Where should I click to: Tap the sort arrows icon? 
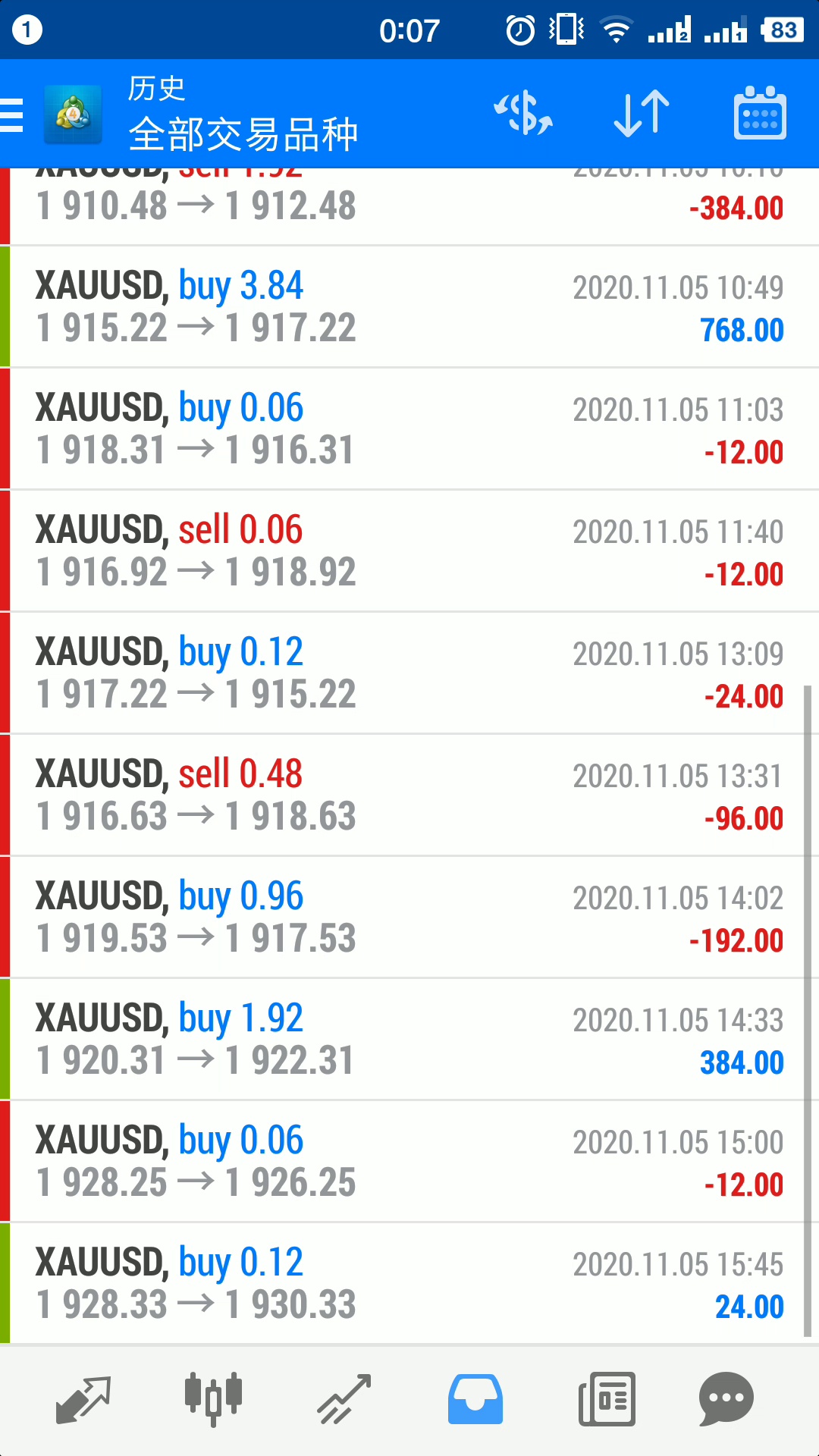pyautogui.click(x=642, y=114)
